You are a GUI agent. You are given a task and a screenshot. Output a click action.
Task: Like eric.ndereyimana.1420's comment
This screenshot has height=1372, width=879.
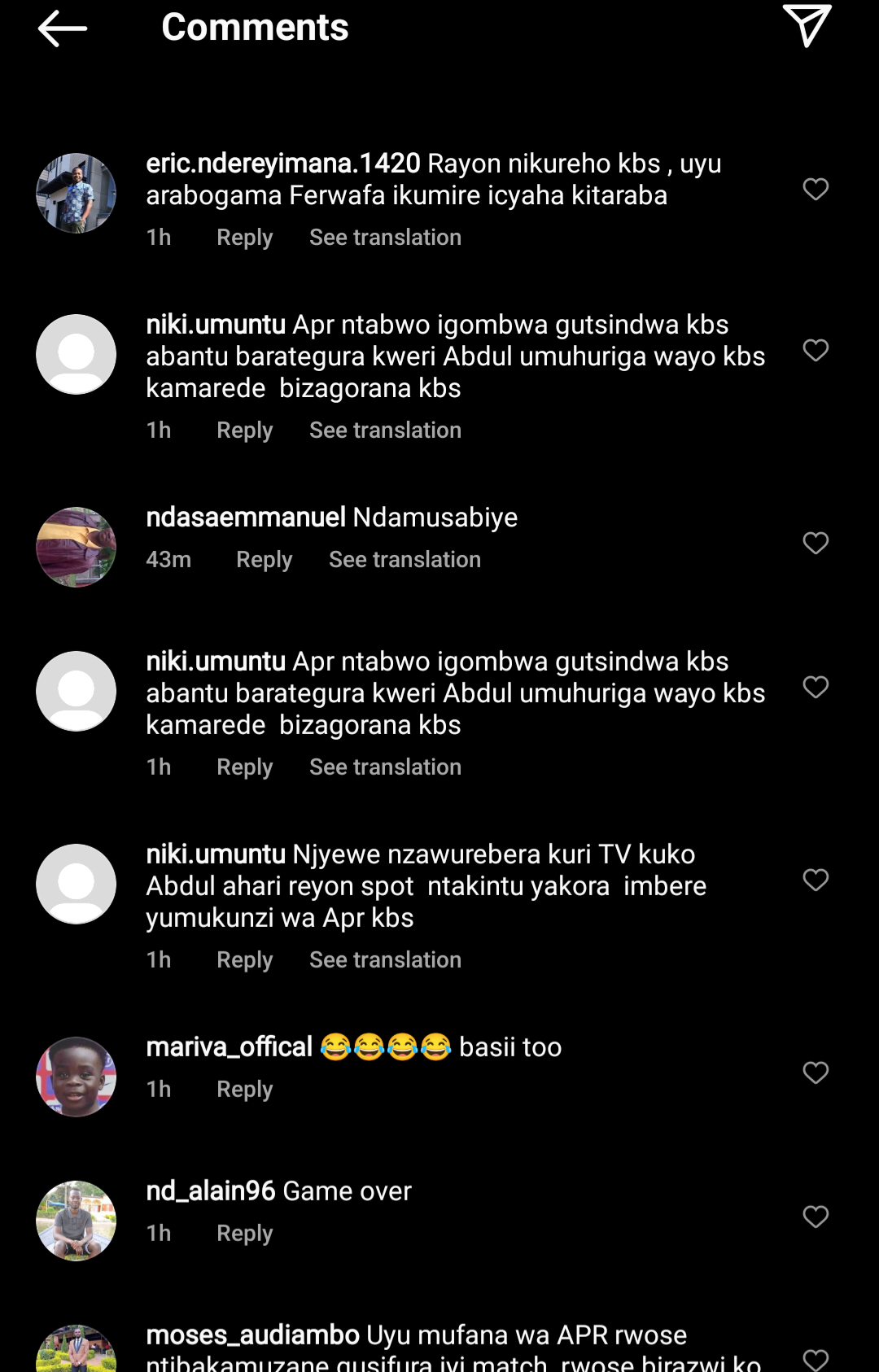pyautogui.click(x=816, y=190)
